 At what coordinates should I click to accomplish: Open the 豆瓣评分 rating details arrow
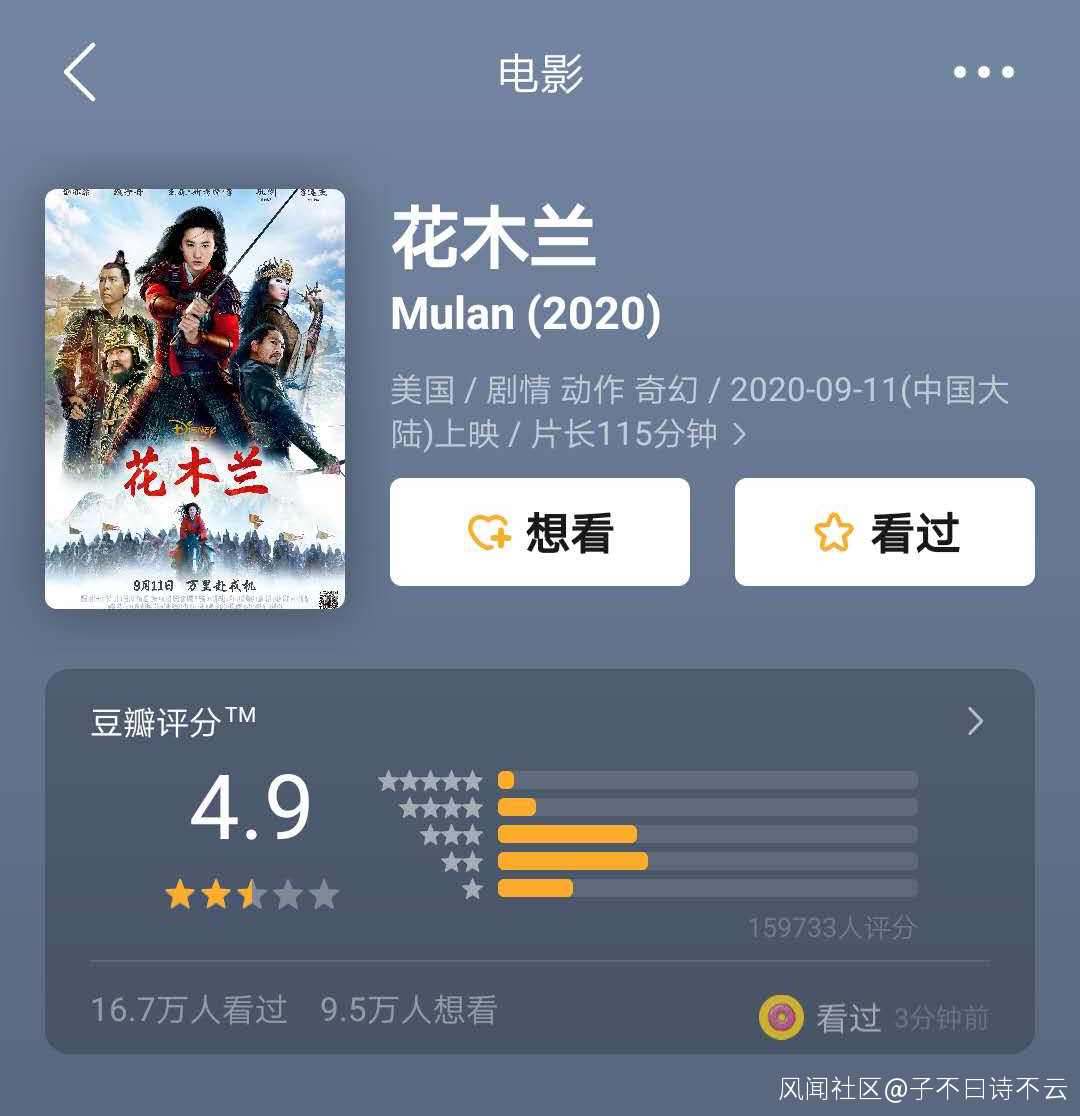point(976,721)
